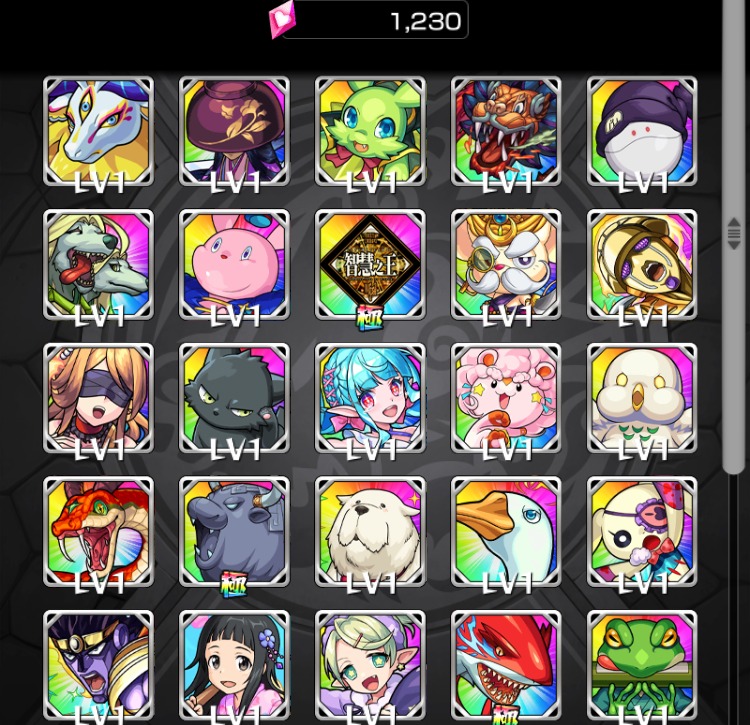This screenshot has height=725, width=750.
Task: Pick the blindfolded blonde girl tile
Action: [98, 398]
